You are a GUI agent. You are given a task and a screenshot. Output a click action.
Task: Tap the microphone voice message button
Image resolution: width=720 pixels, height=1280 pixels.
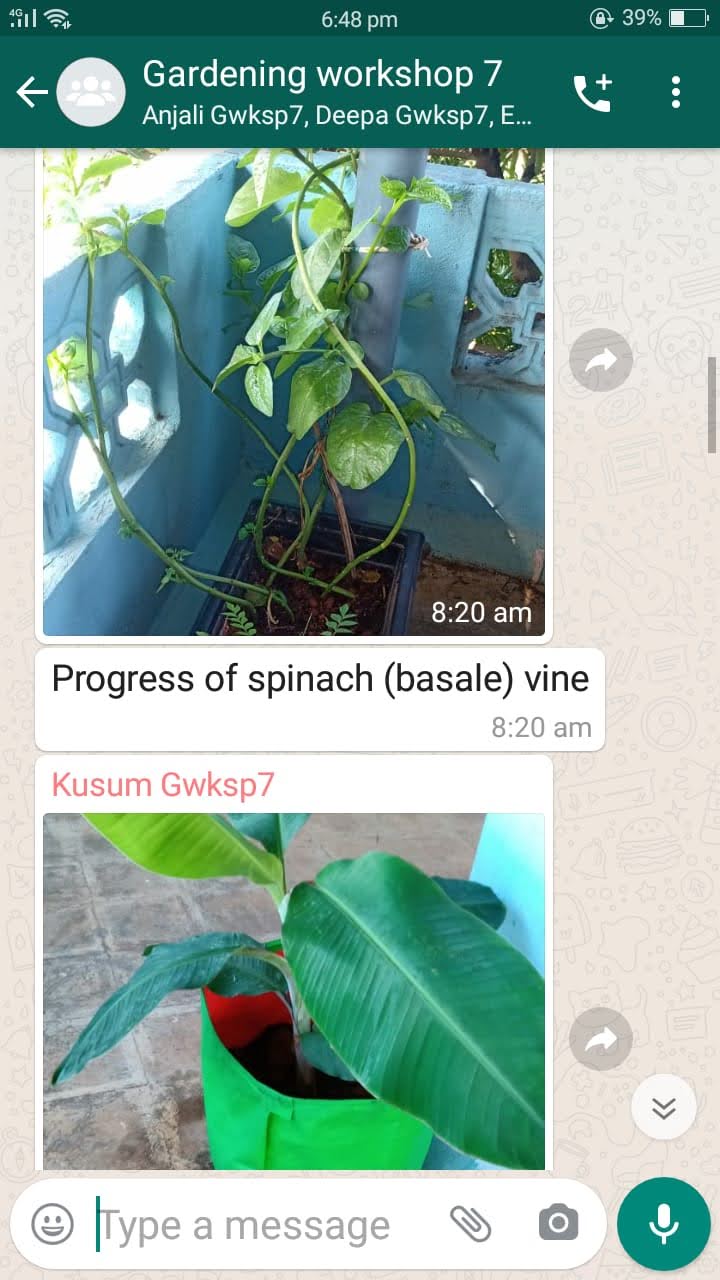pyautogui.click(x=663, y=1224)
